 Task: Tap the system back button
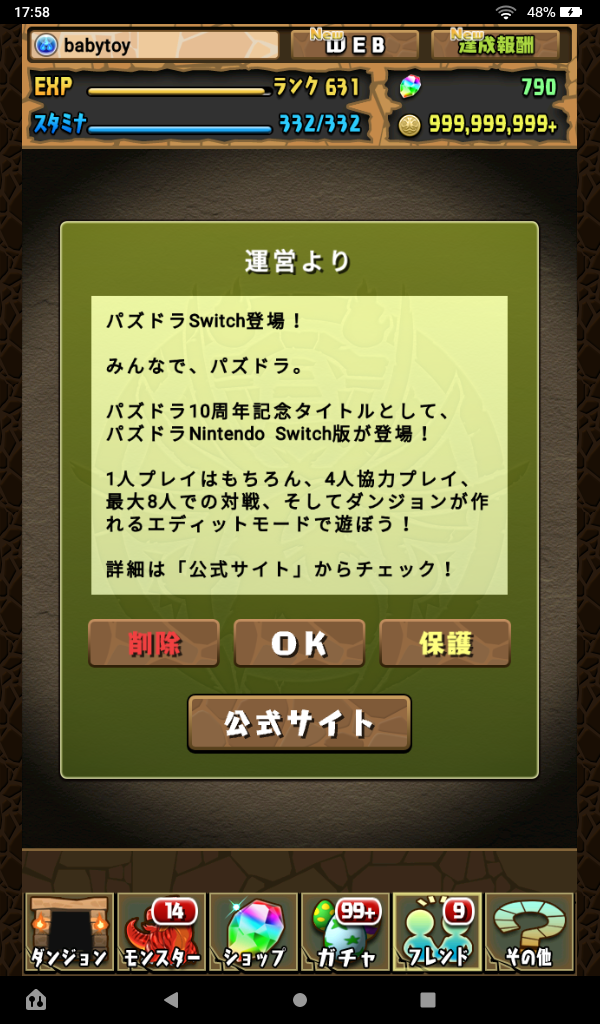[171, 999]
